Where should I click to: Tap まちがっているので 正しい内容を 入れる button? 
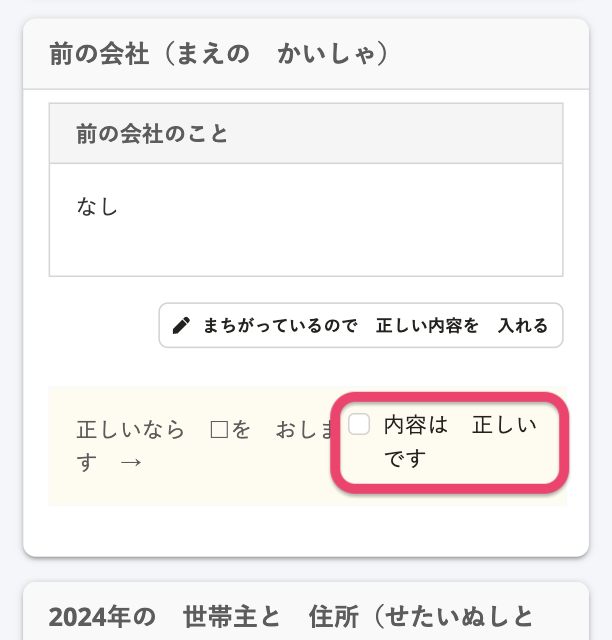coord(361,326)
